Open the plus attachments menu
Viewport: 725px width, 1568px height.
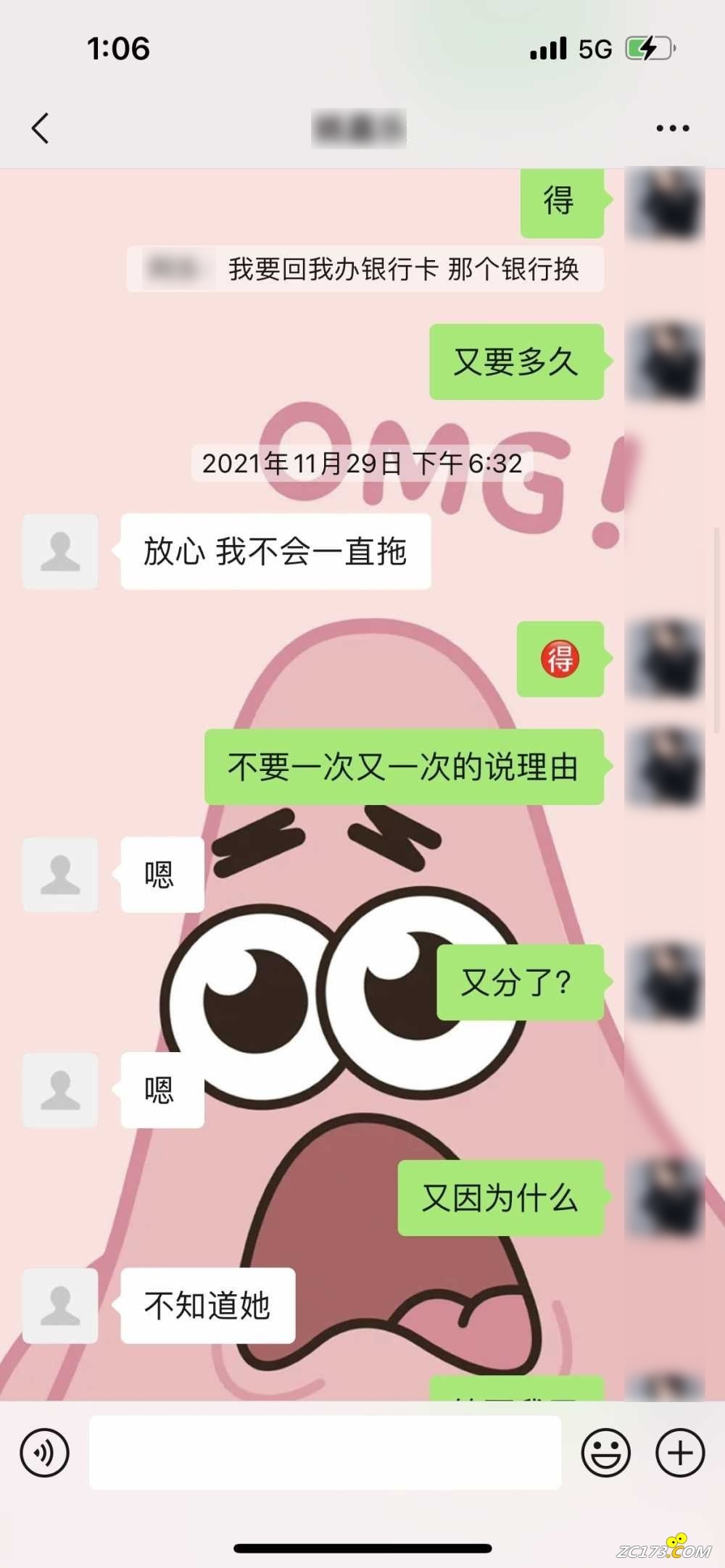[679, 1453]
